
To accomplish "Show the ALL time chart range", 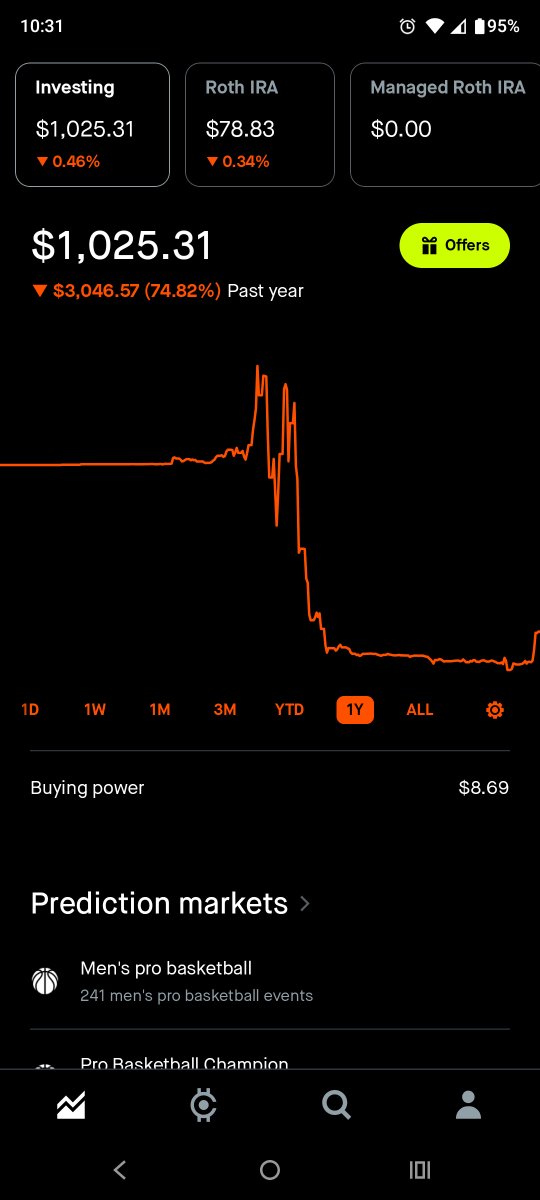I will pyautogui.click(x=420, y=710).
